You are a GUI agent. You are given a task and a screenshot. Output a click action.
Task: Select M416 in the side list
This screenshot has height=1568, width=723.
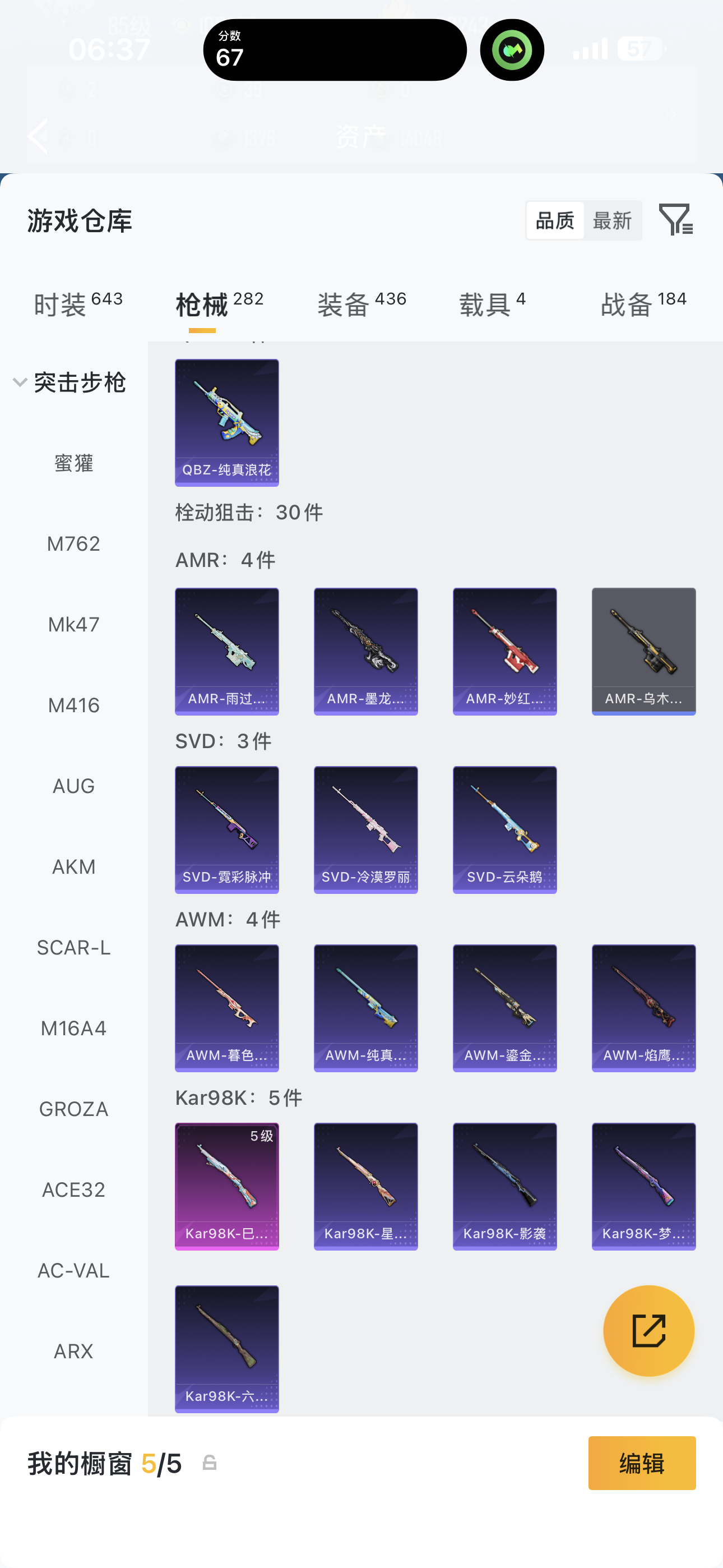click(x=73, y=705)
